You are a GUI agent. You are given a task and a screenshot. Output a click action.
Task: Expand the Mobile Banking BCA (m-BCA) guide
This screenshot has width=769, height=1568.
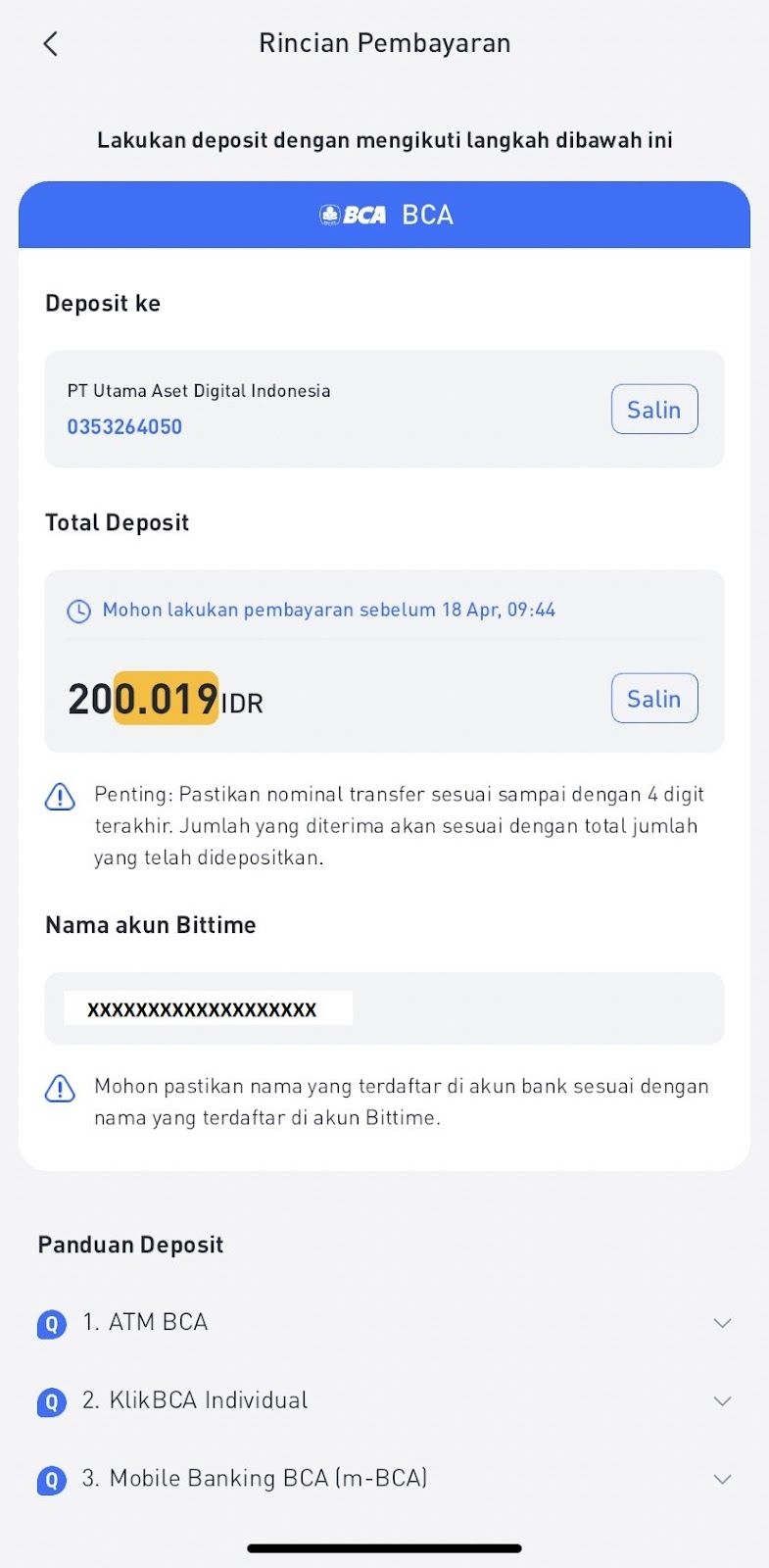384,1479
